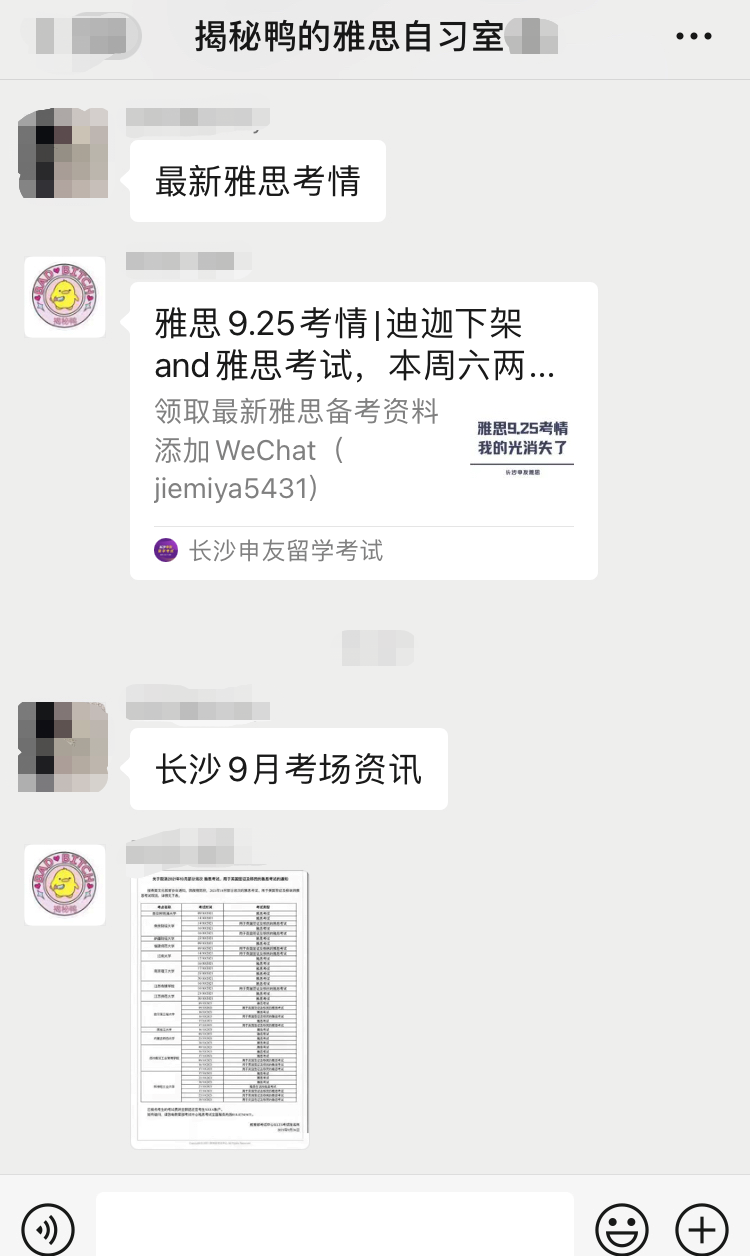Tap the duck avatar next to article card
Viewport: 750px width, 1256px height.
click(64, 298)
